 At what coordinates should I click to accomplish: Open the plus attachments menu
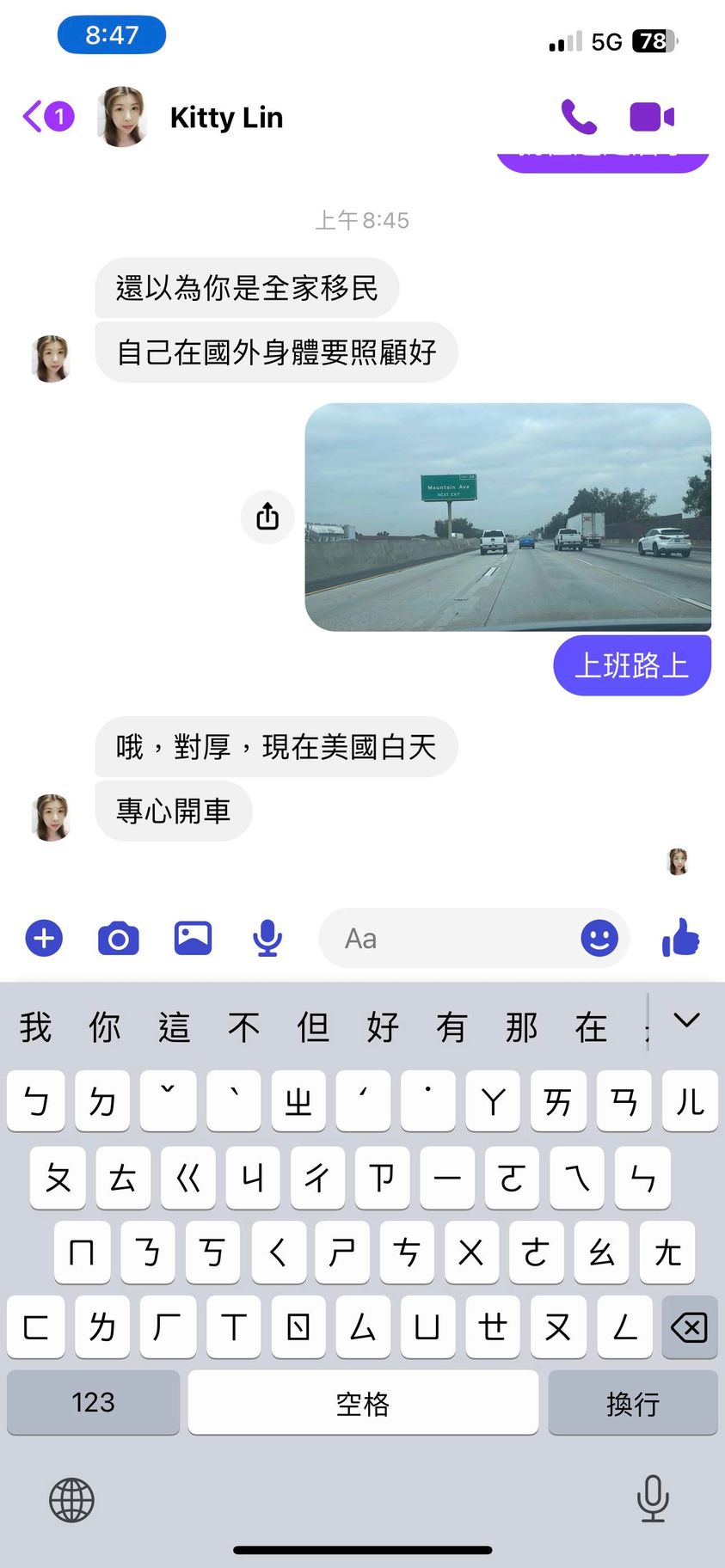coord(45,938)
